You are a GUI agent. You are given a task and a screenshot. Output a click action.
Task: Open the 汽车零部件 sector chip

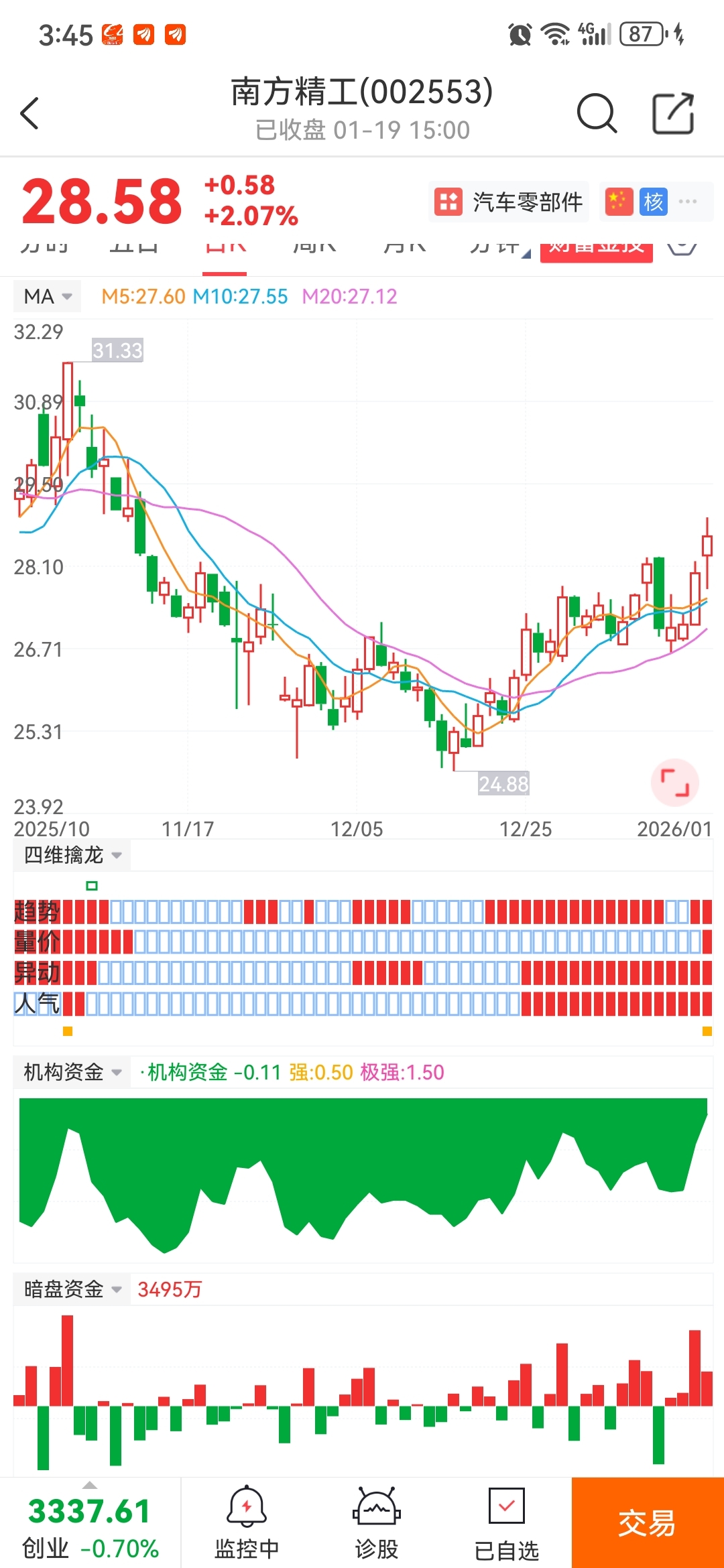click(509, 202)
